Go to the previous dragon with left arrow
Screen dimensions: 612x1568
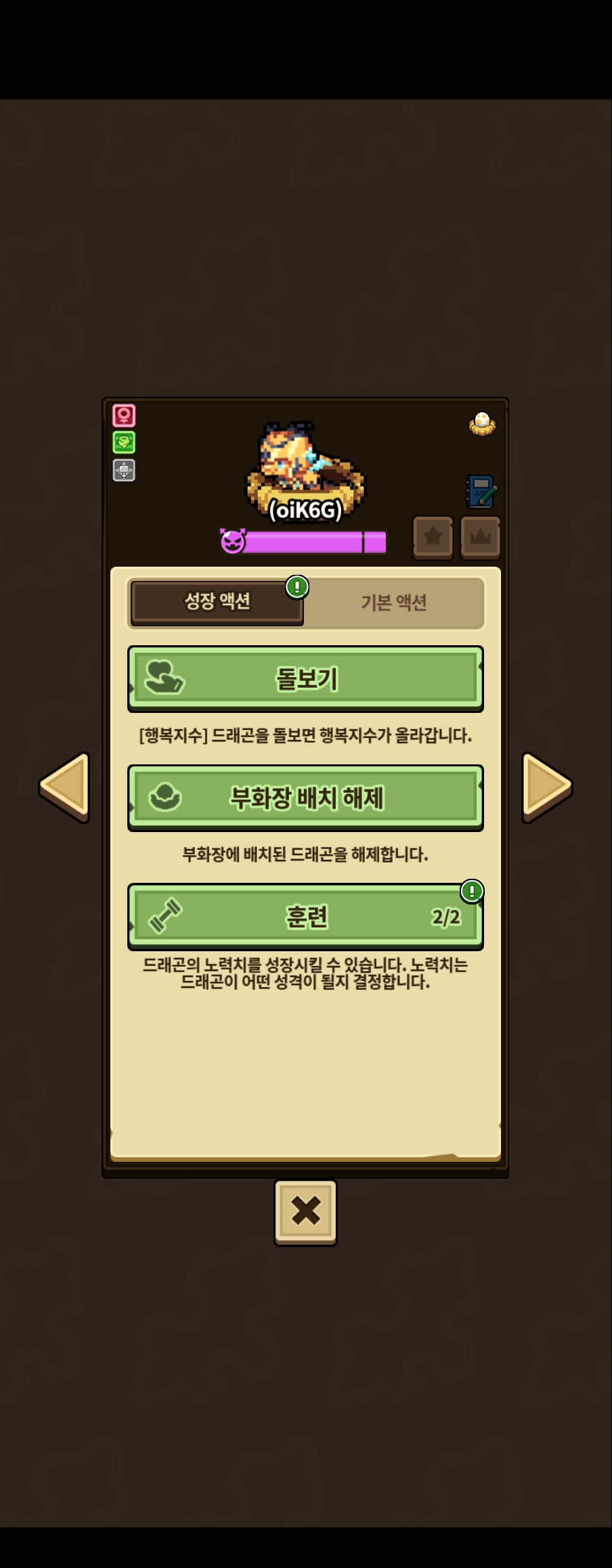point(65,786)
